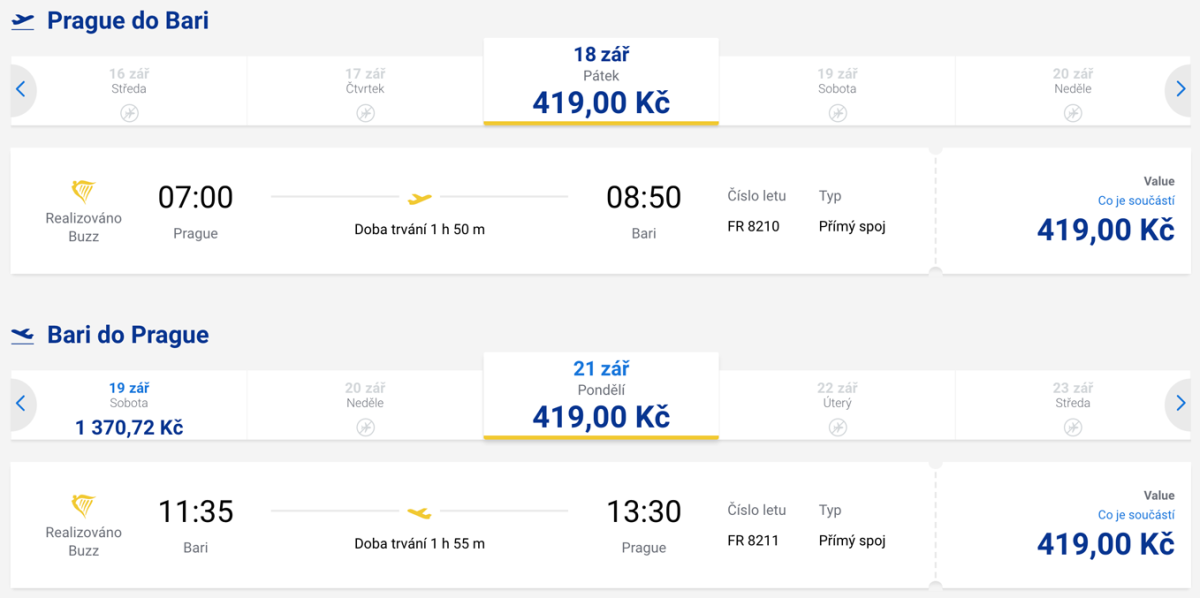
Task: Pick the 419,00 Kč Value fare for FR 8211
Action: pyautogui.click(x=1104, y=544)
